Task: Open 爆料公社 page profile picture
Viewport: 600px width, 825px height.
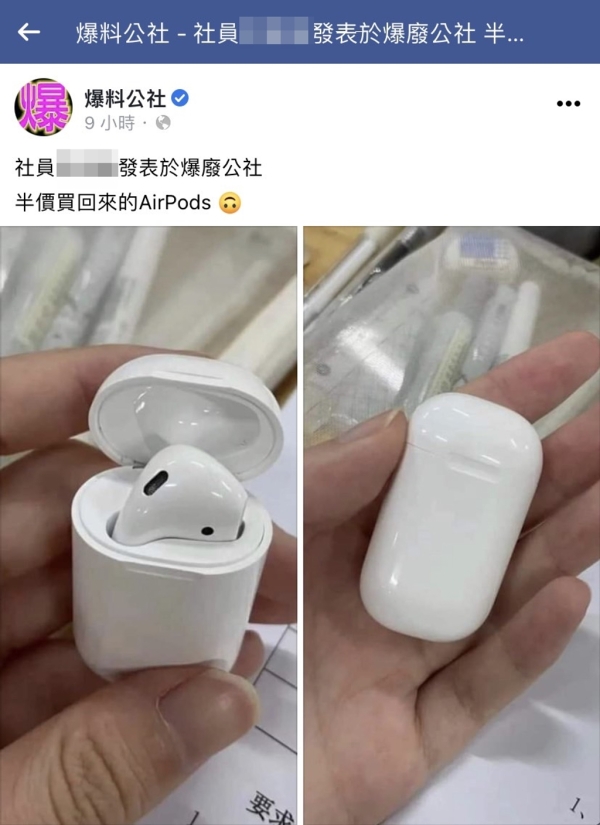Action: pos(43,107)
